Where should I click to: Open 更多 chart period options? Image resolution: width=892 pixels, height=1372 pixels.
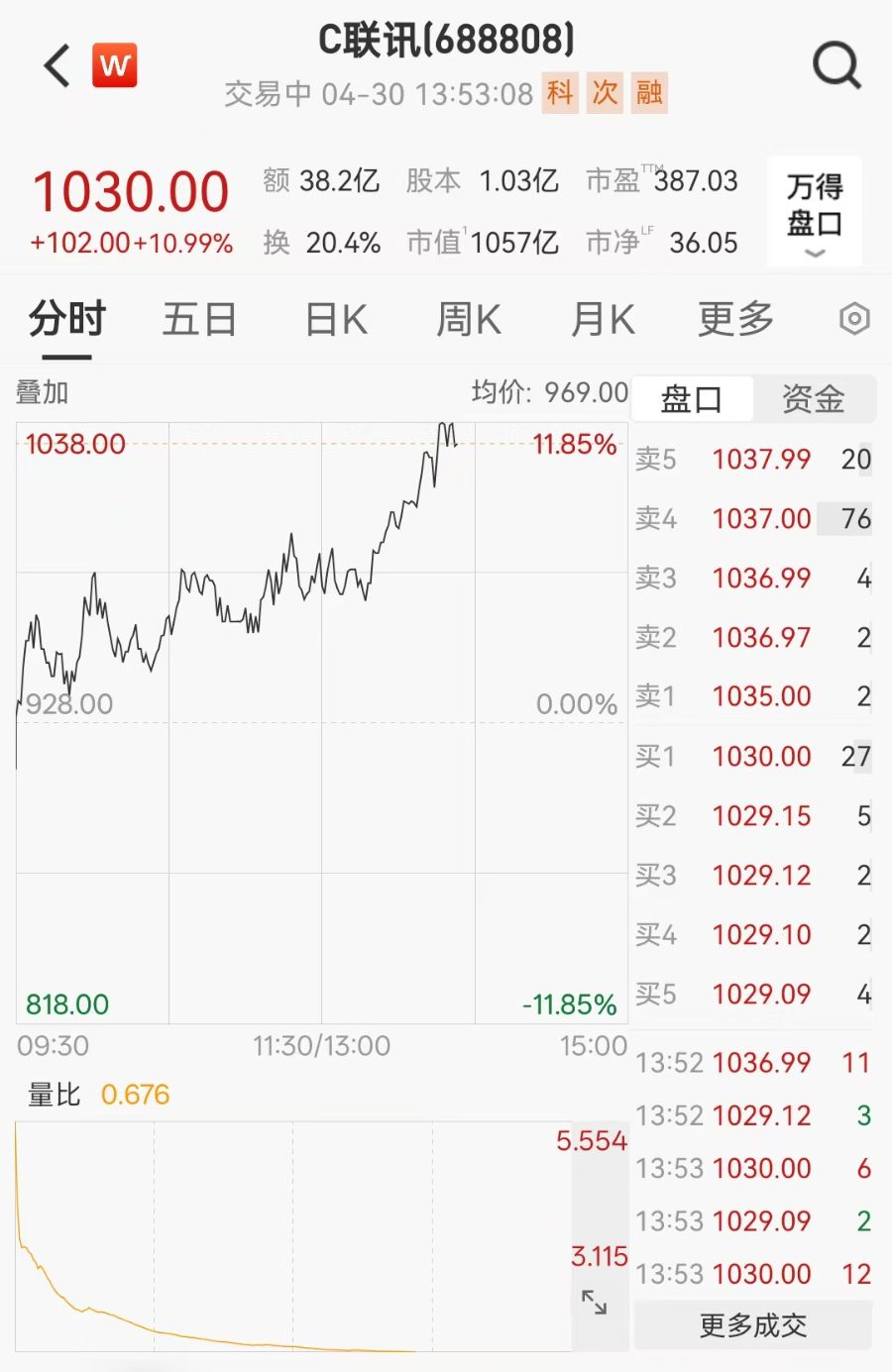tap(735, 320)
